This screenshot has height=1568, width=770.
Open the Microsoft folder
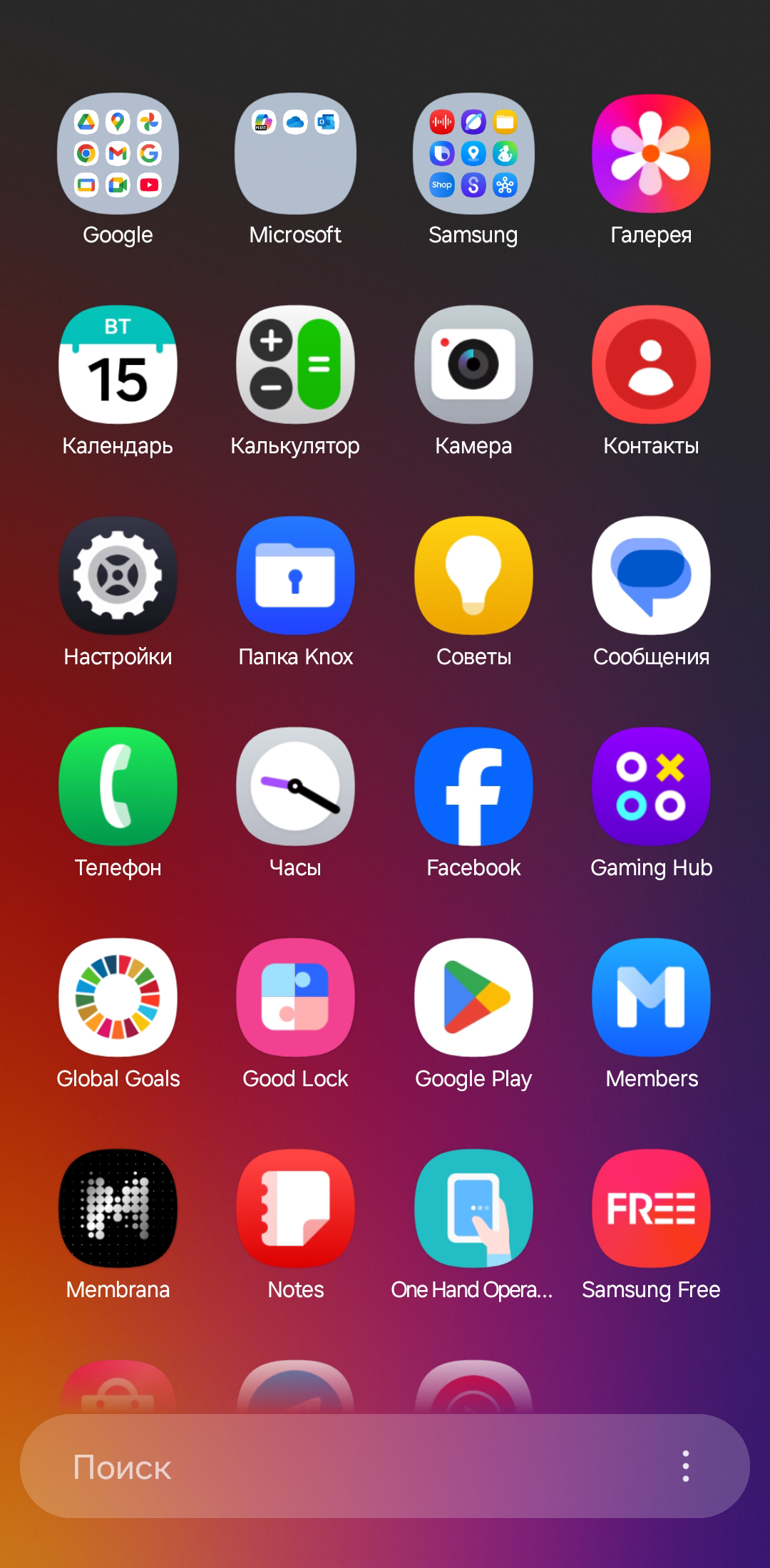pos(295,153)
